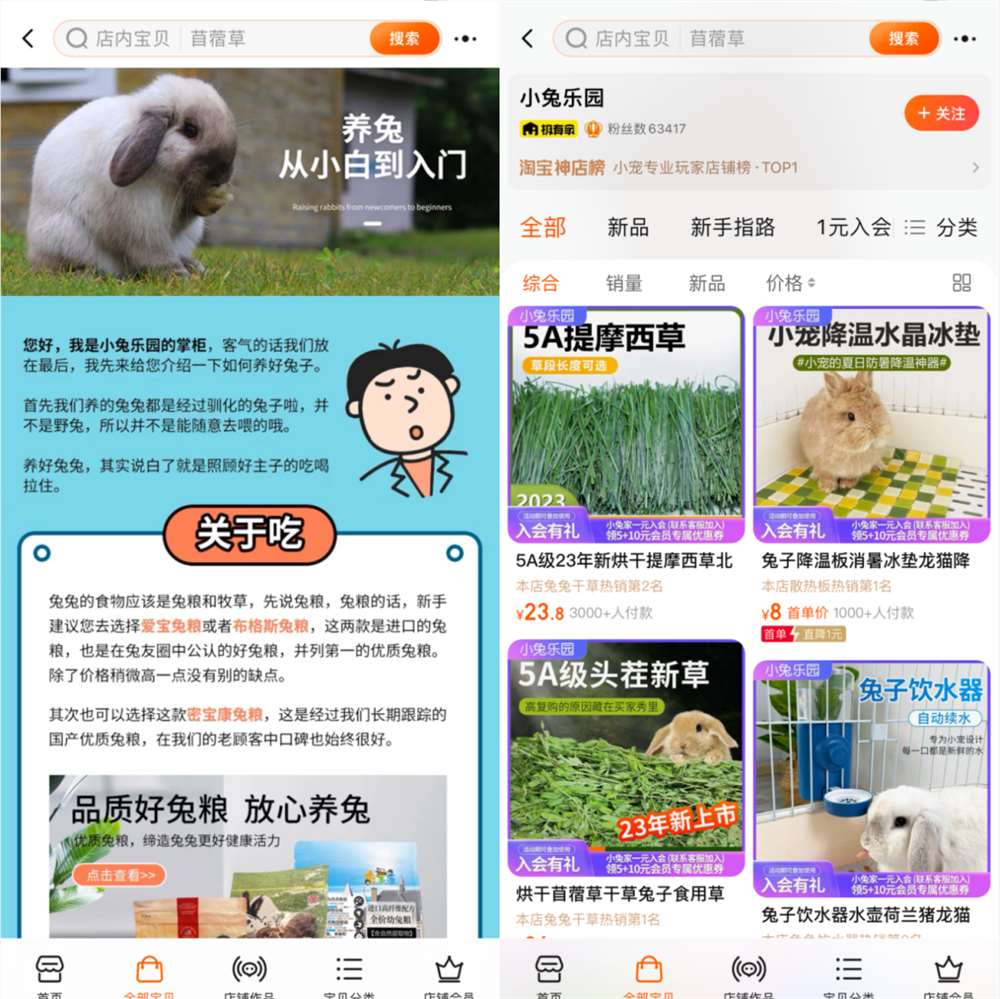Open the 密宝康兔粮 link
Image resolution: width=1000 pixels, height=999 pixels.
[225, 715]
